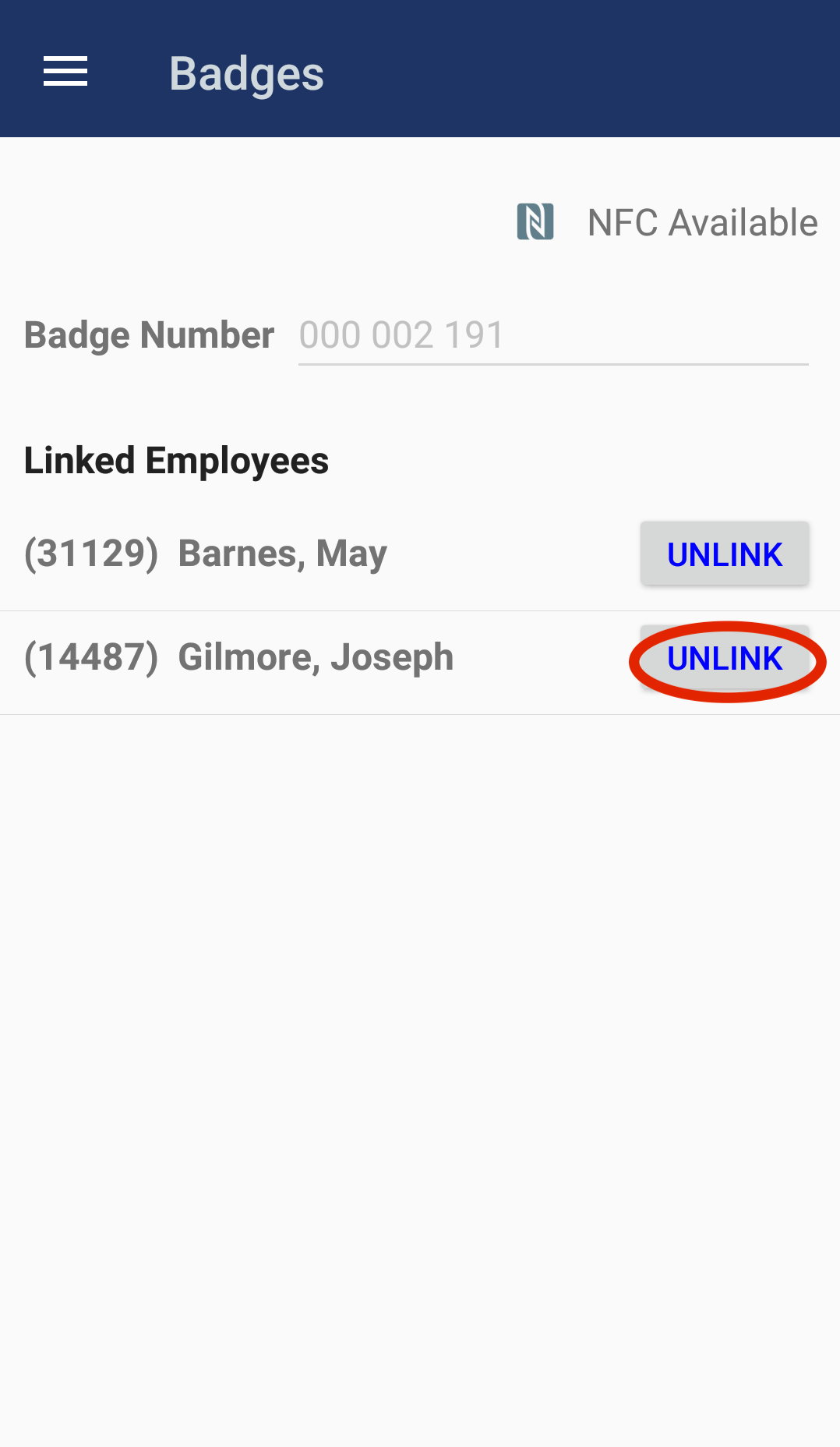Select the row for Gilmore, Joseph

314,657
